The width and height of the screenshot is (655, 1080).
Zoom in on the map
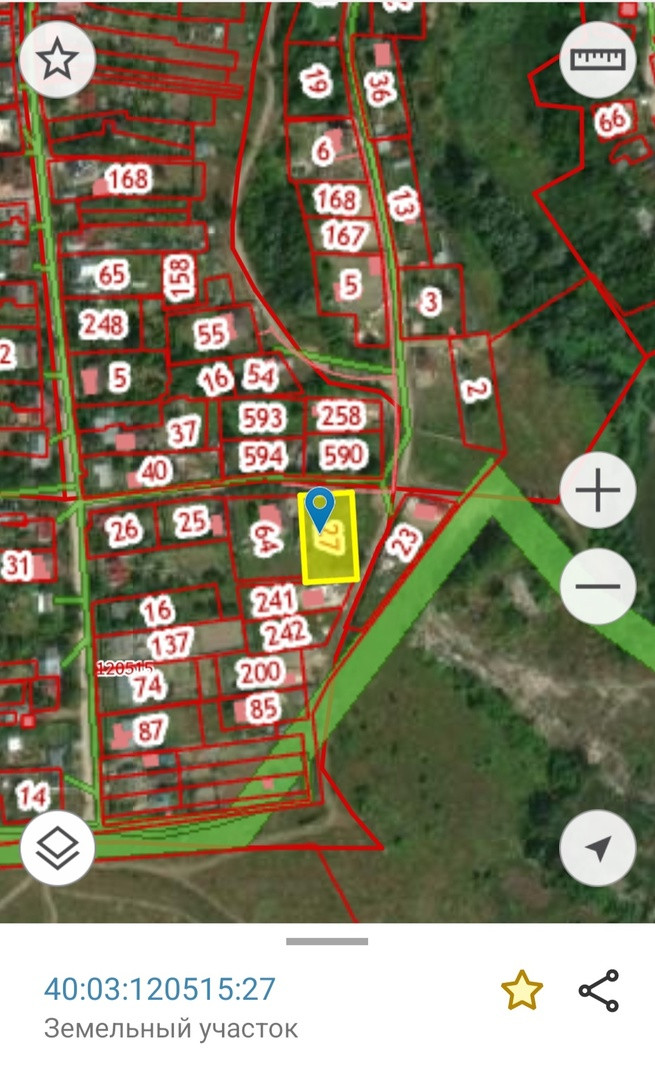point(598,491)
